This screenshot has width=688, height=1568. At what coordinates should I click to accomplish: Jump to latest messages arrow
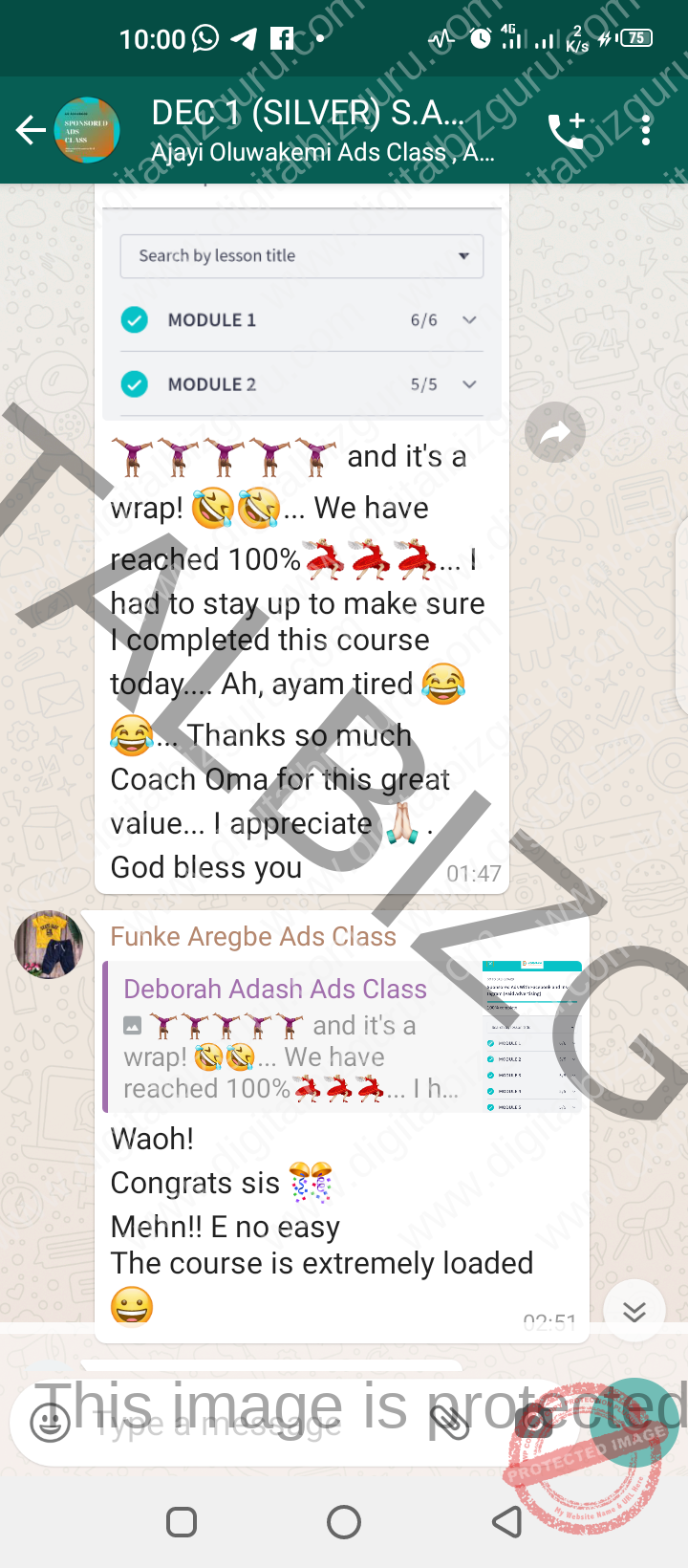pos(634,1311)
